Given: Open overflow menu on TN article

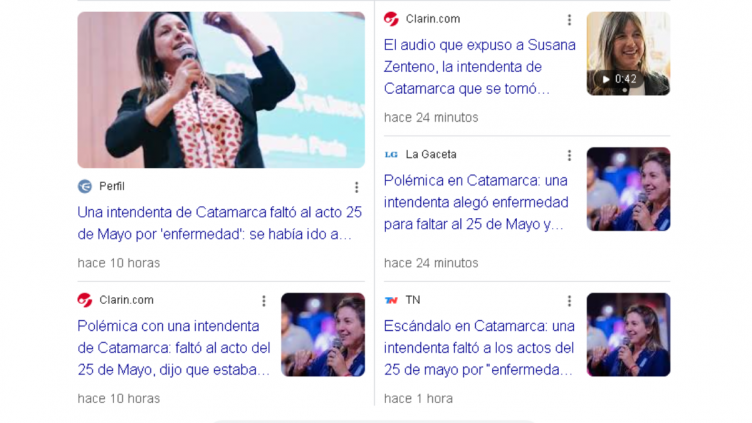Looking at the screenshot, I should coord(569,301).
